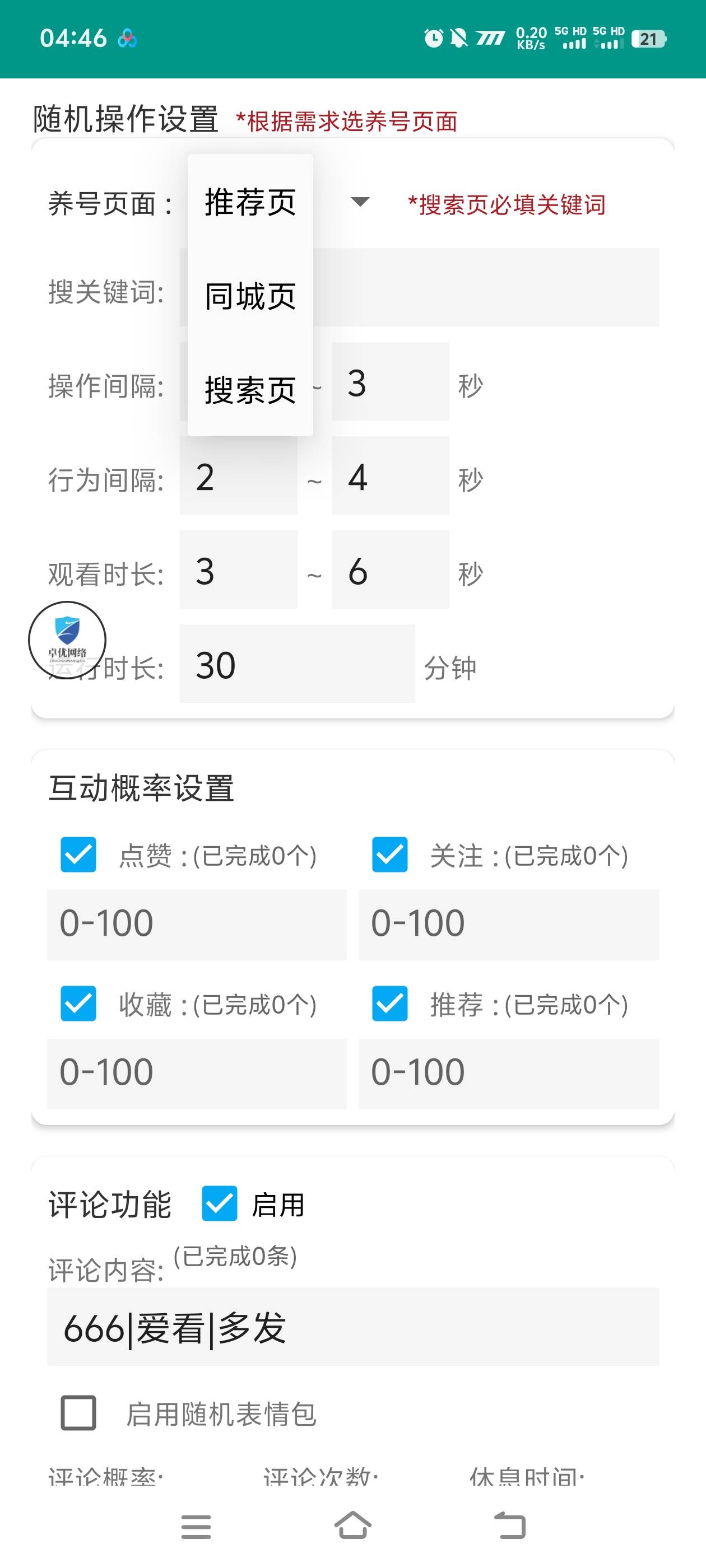Click the red hint 搜索页必填关键词

pyautogui.click(x=507, y=204)
